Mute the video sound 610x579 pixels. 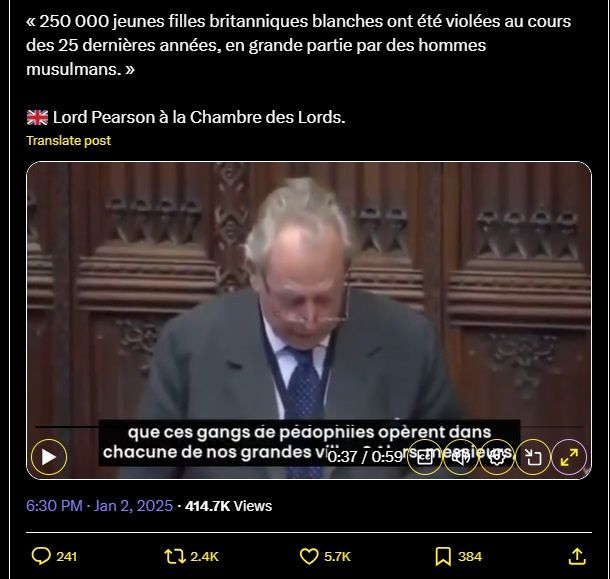460,457
